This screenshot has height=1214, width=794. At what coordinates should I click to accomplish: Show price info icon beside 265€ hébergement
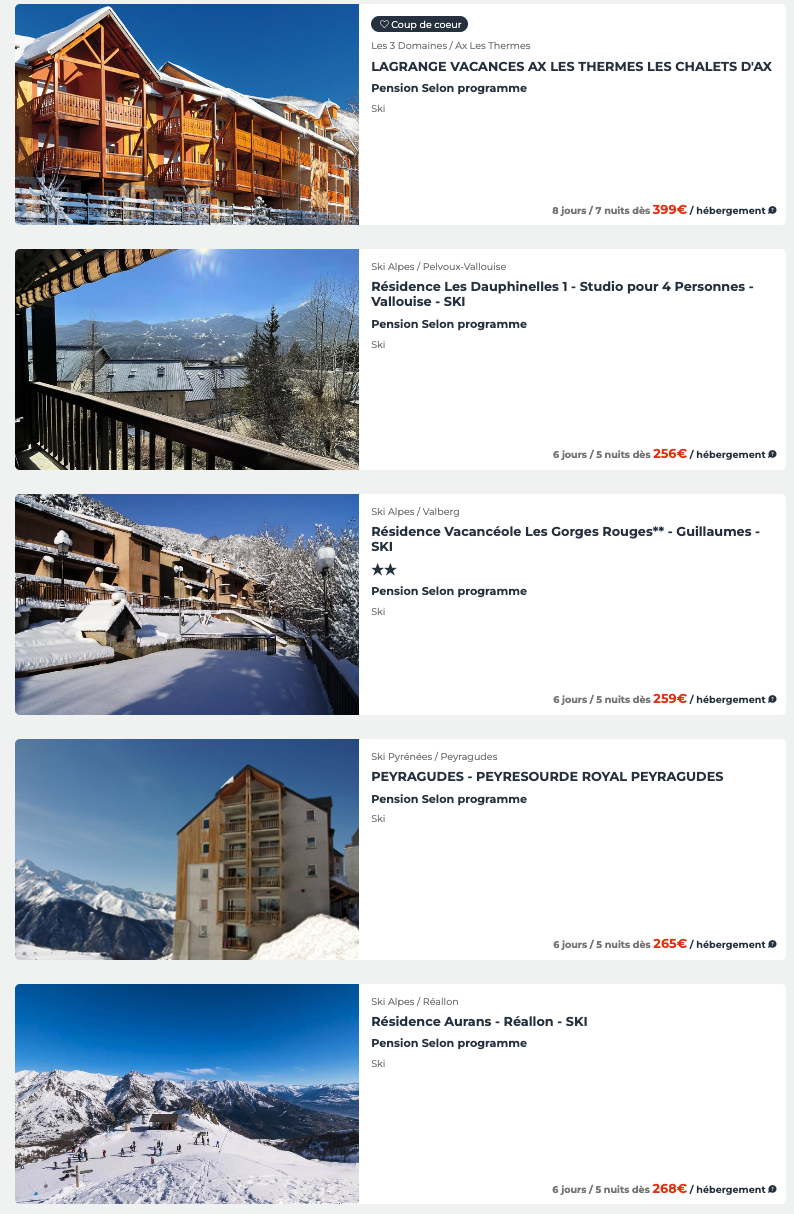[772, 945]
